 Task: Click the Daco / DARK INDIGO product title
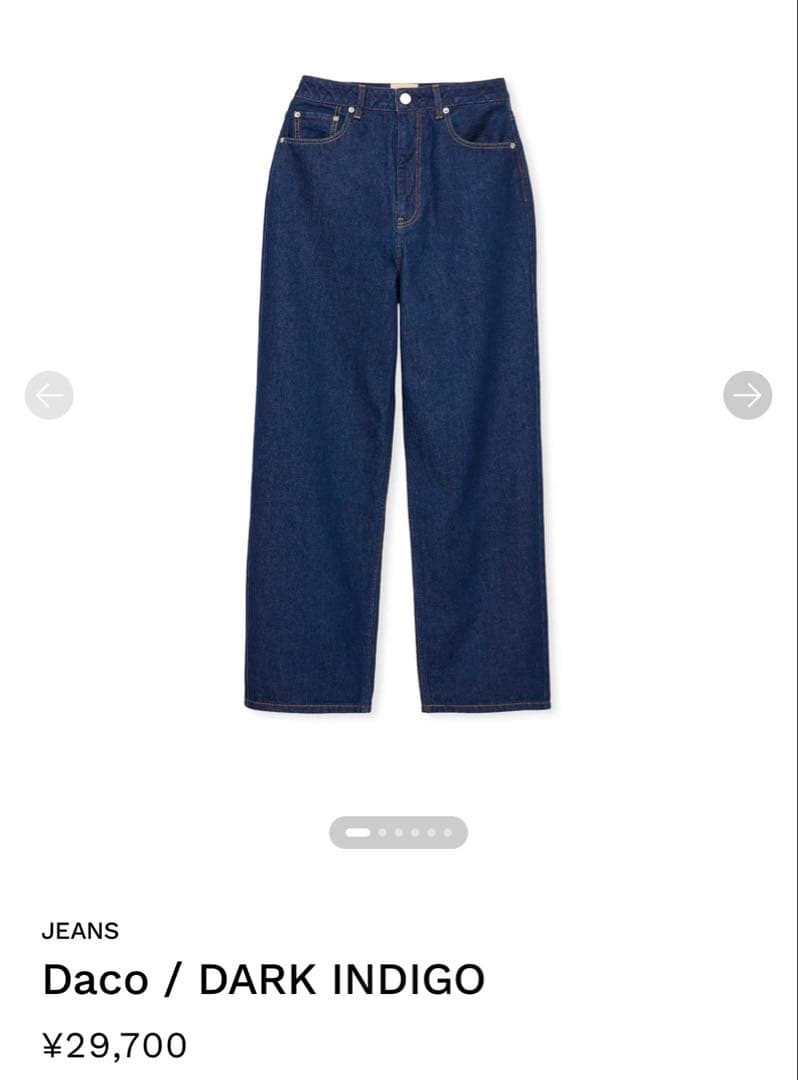click(x=263, y=978)
